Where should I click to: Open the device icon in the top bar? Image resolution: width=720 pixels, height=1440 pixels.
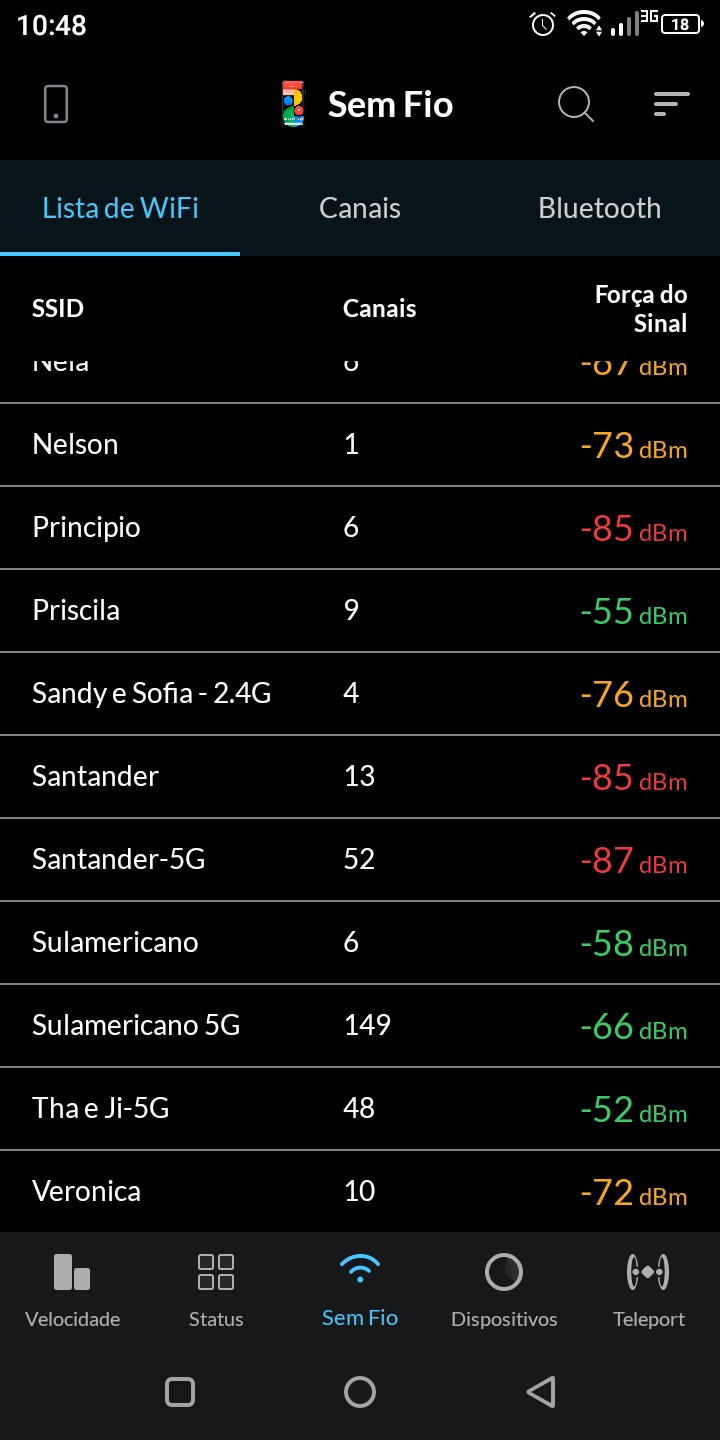(56, 104)
